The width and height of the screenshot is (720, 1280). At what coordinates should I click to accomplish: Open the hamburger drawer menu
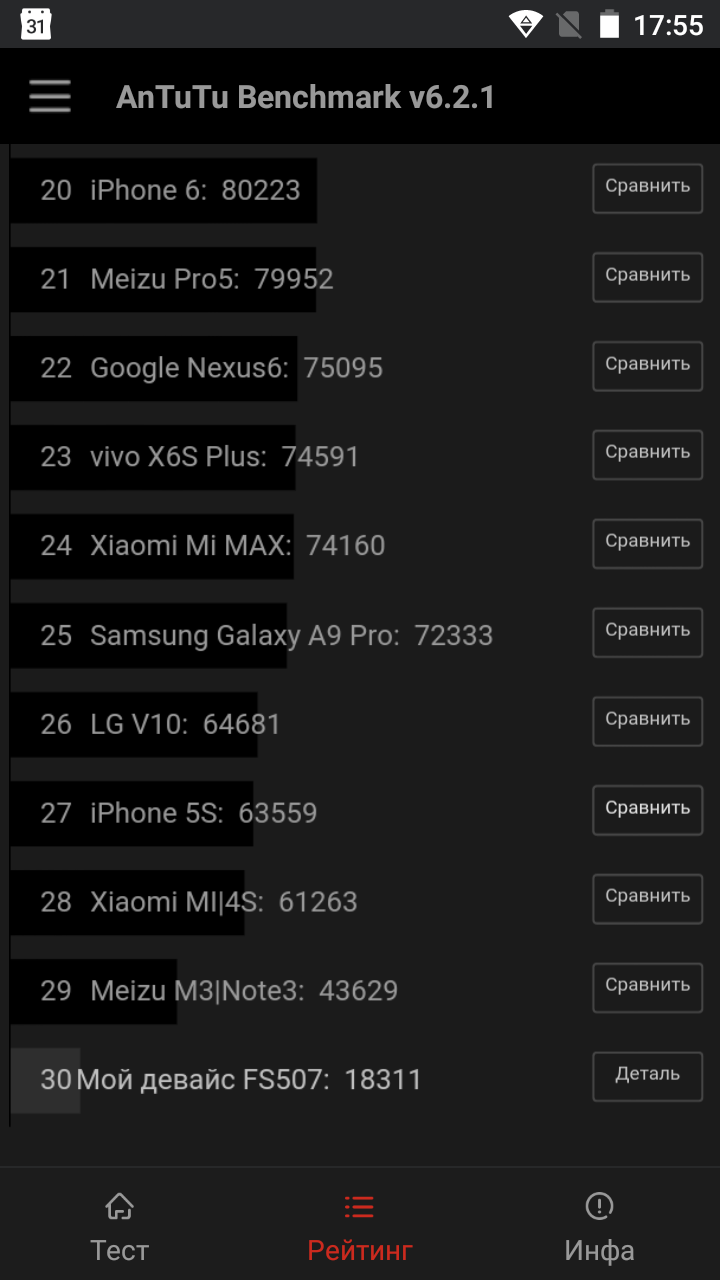[x=50, y=96]
